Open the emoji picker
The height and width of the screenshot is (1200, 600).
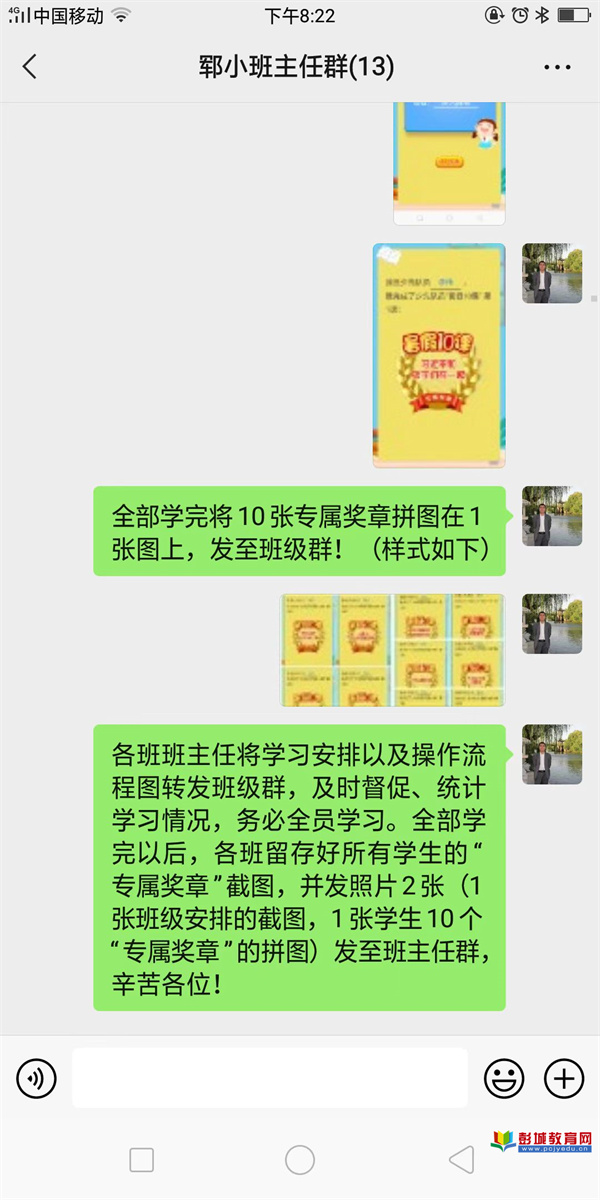(x=504, y=1078)
